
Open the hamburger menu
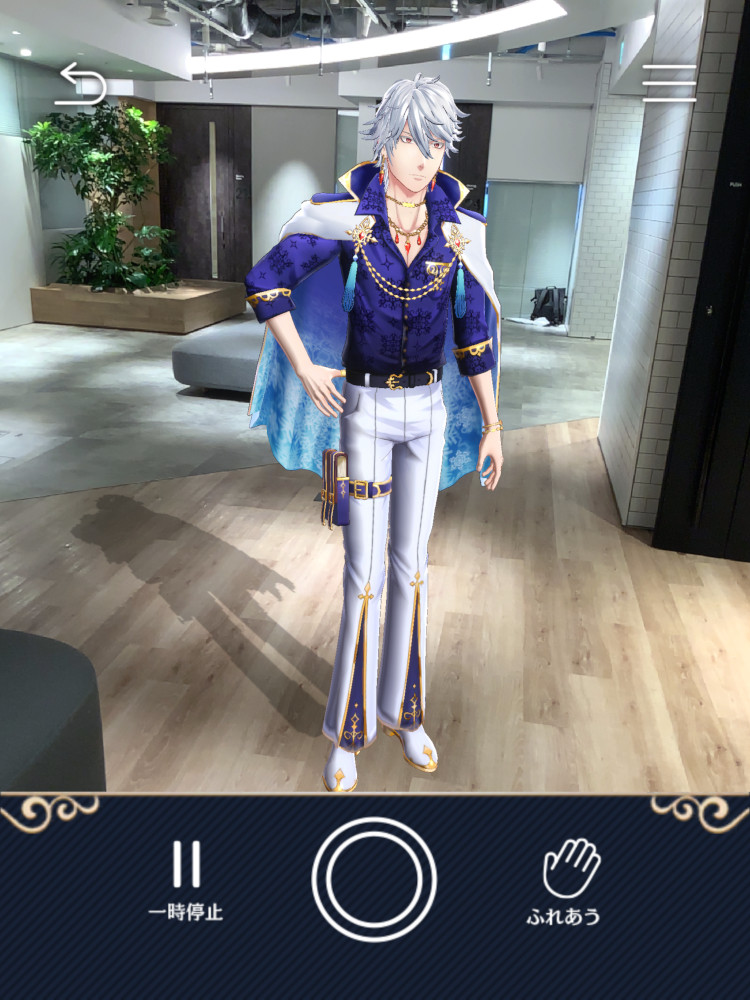click(x=669, y=83)
